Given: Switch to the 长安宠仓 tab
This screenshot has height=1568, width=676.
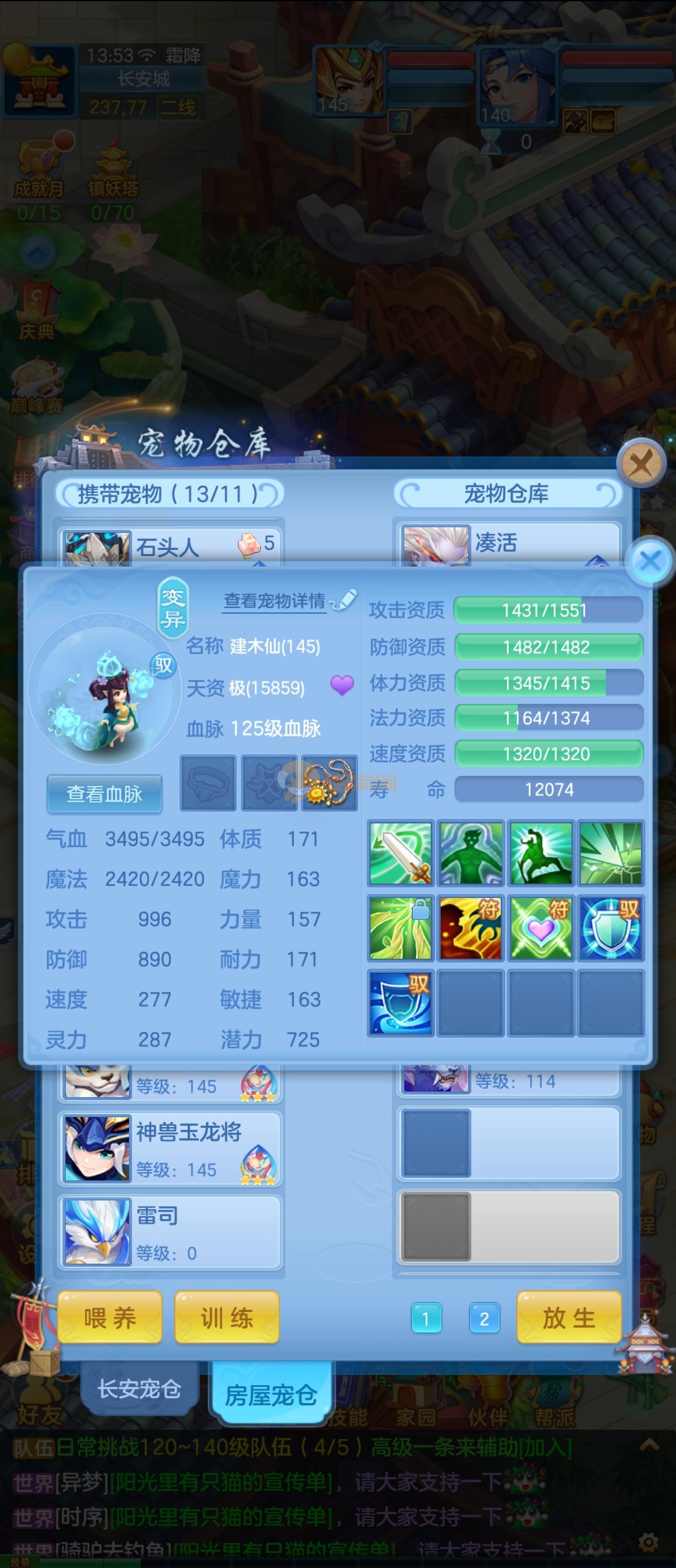Looking at the screenshot, I should (139, 1388).
